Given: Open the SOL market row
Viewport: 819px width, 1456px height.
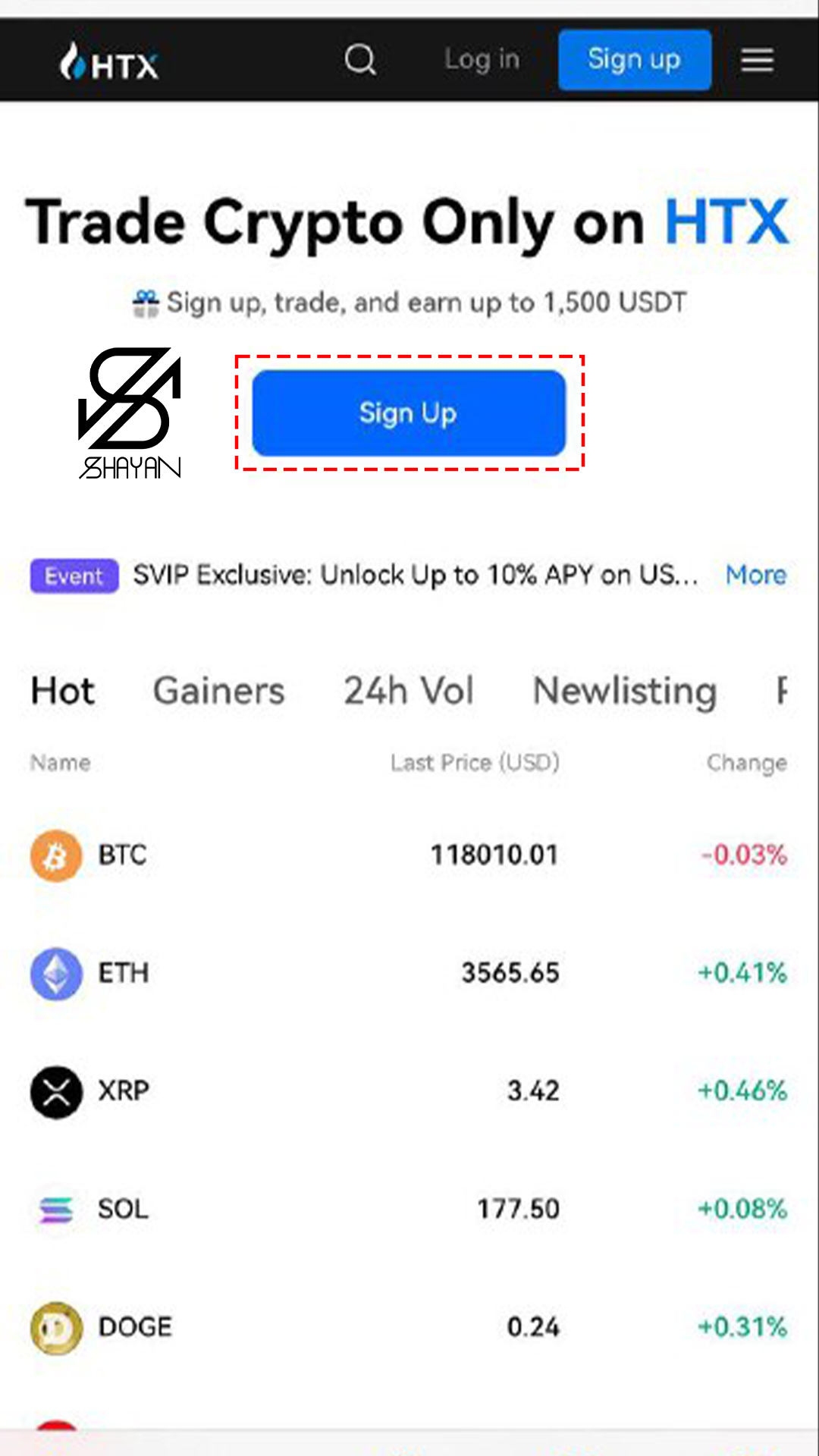Looking at the screenshot, I should (x=409, y=1209).
